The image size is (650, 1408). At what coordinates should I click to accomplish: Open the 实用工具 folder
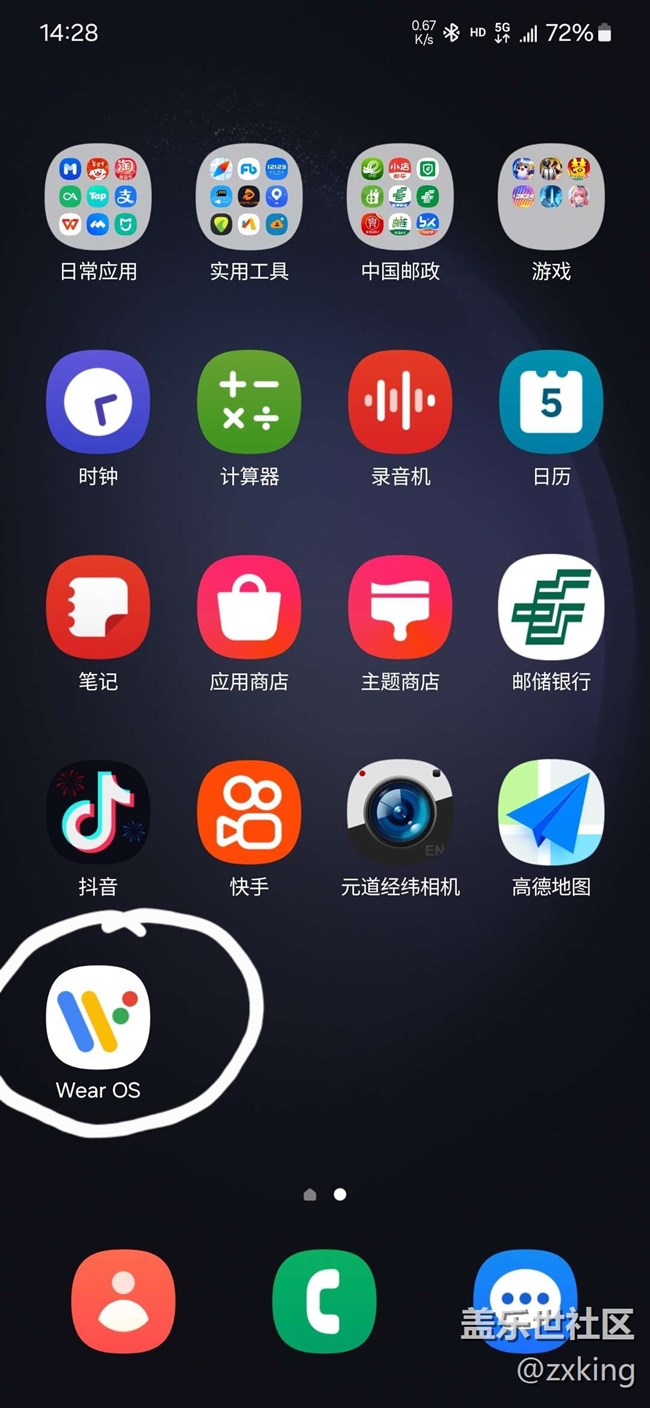249,197
